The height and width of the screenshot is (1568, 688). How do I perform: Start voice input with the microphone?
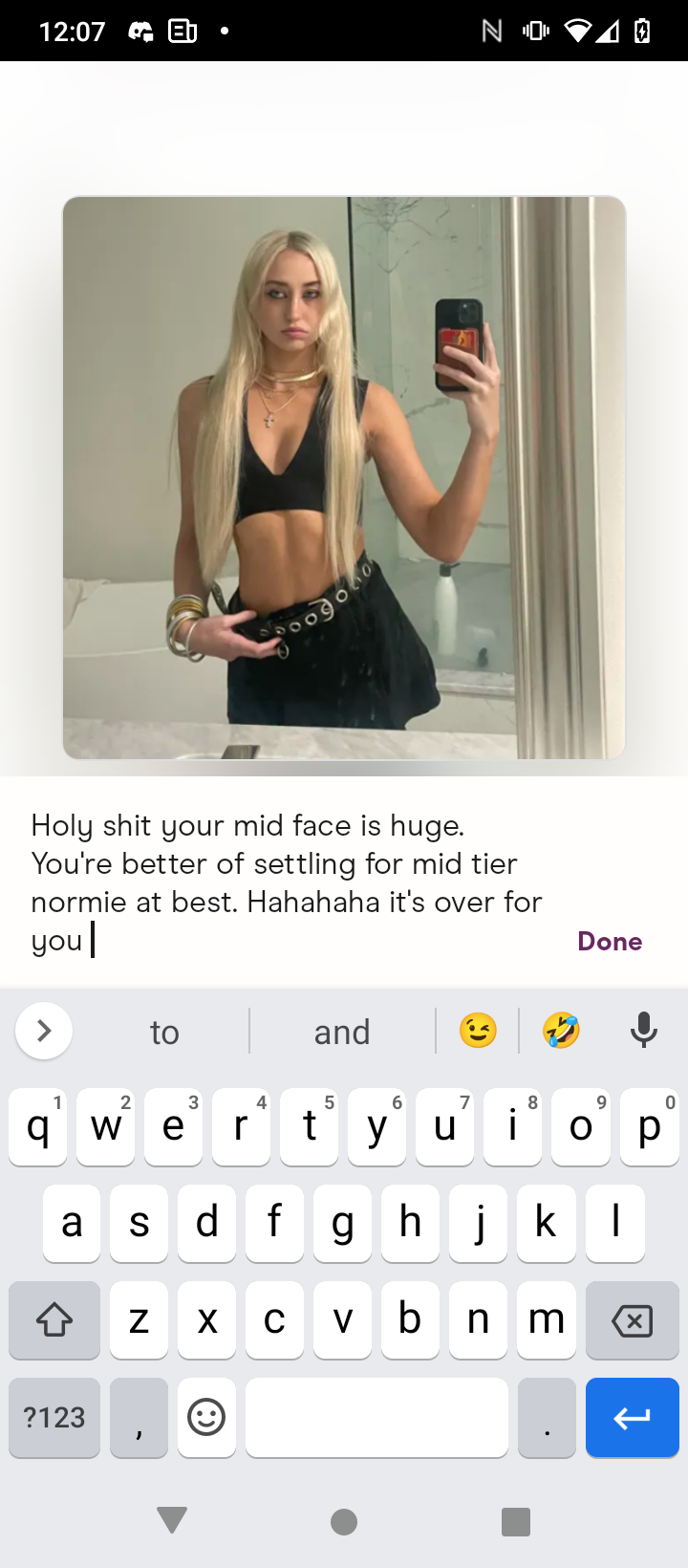pos(644,1031)
